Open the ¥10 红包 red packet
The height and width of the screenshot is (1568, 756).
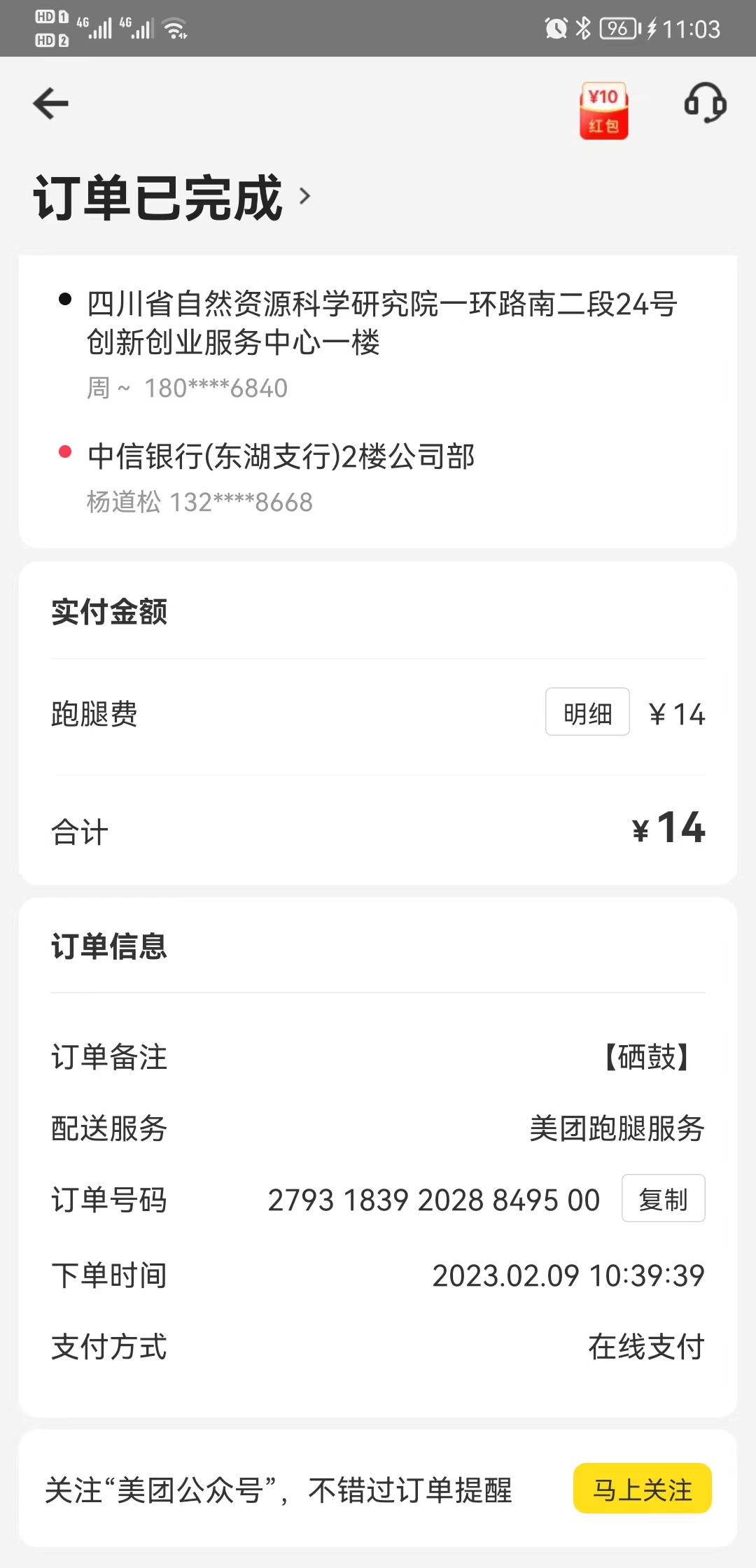coord(604,111)
